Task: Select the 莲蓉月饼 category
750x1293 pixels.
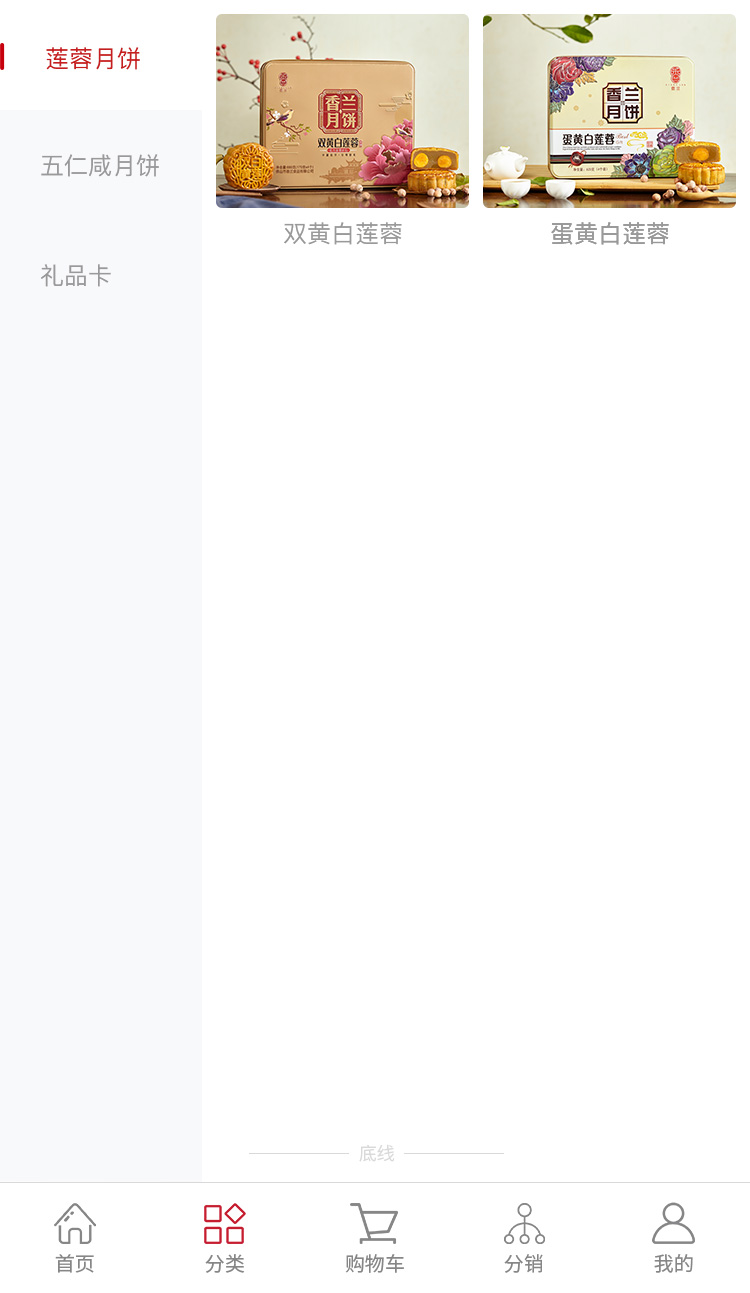Action: tap(93, 59)
